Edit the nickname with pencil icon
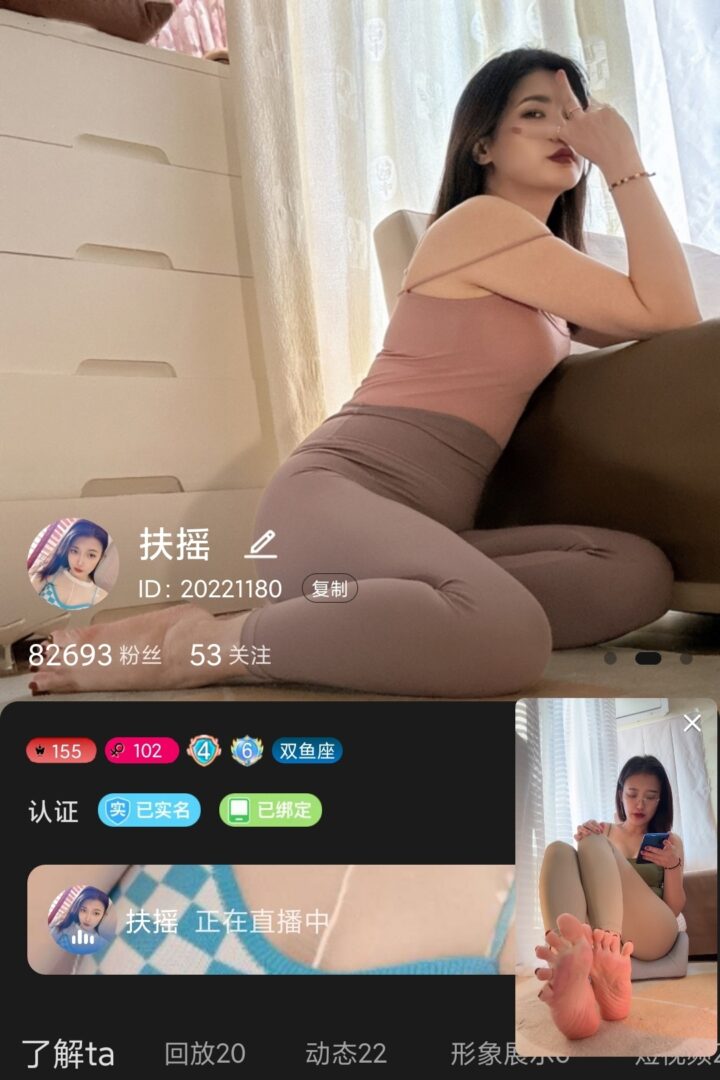This screenshot has width=720, height=1080. (x=261, y=545)
